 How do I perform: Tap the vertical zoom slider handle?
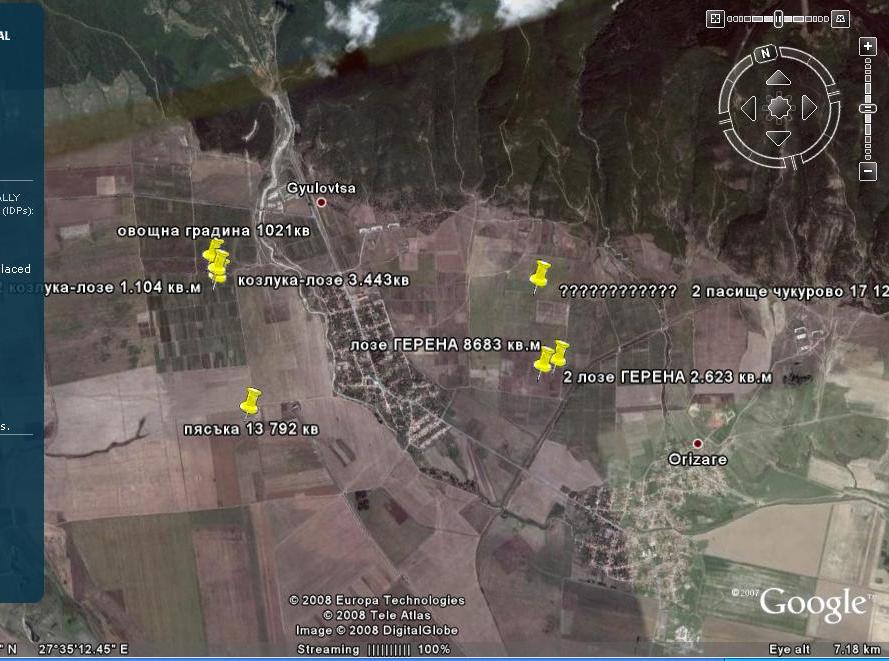pos(867,108)
